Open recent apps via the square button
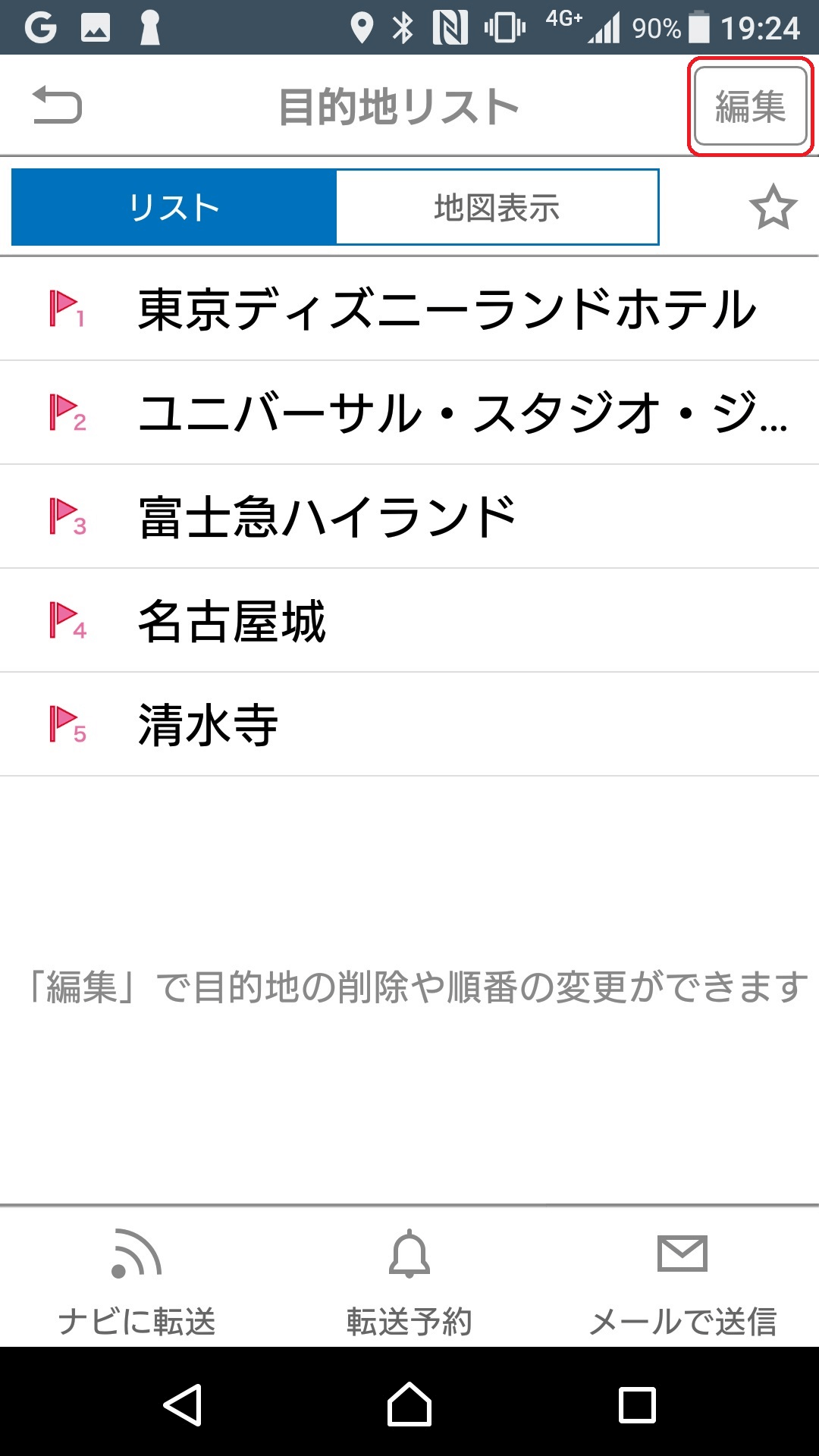The width and height of the screenshot is (819, 1456). tap(637, 1405)
